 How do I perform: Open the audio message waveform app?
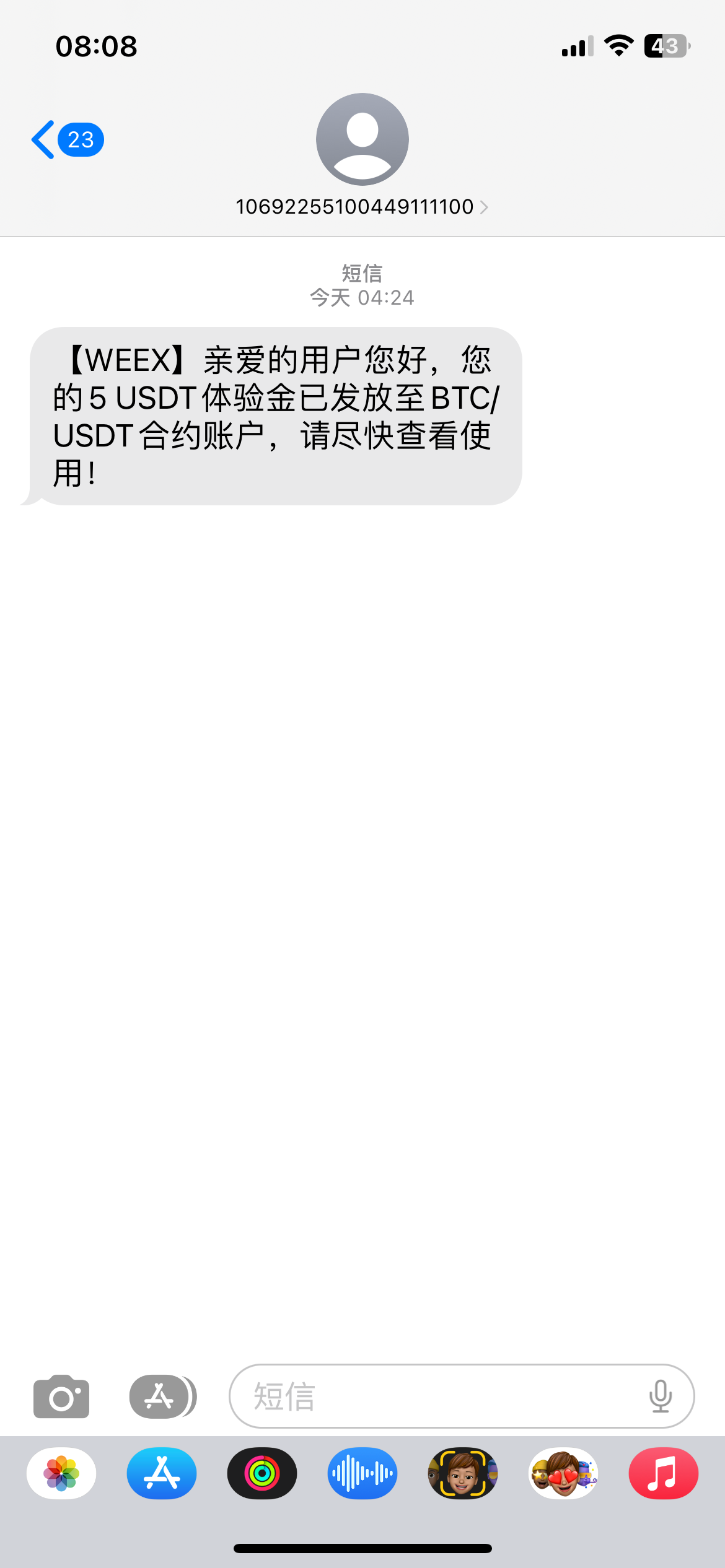point(362,1473)
